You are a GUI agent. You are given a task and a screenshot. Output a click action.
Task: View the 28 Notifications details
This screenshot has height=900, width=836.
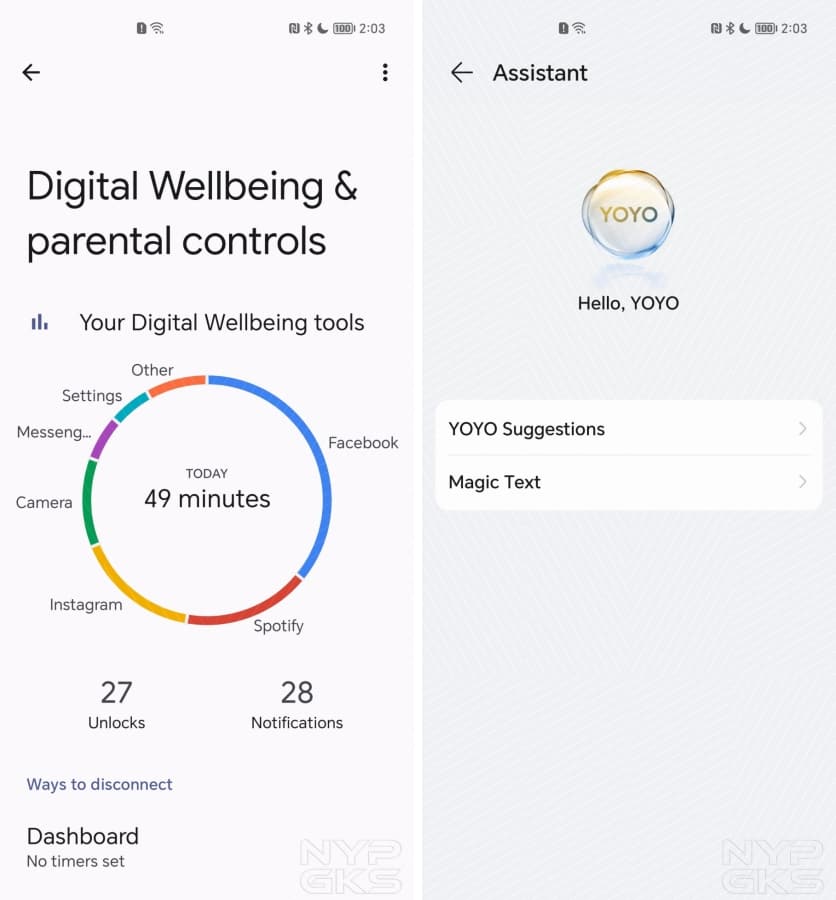[x=297, y=704]
